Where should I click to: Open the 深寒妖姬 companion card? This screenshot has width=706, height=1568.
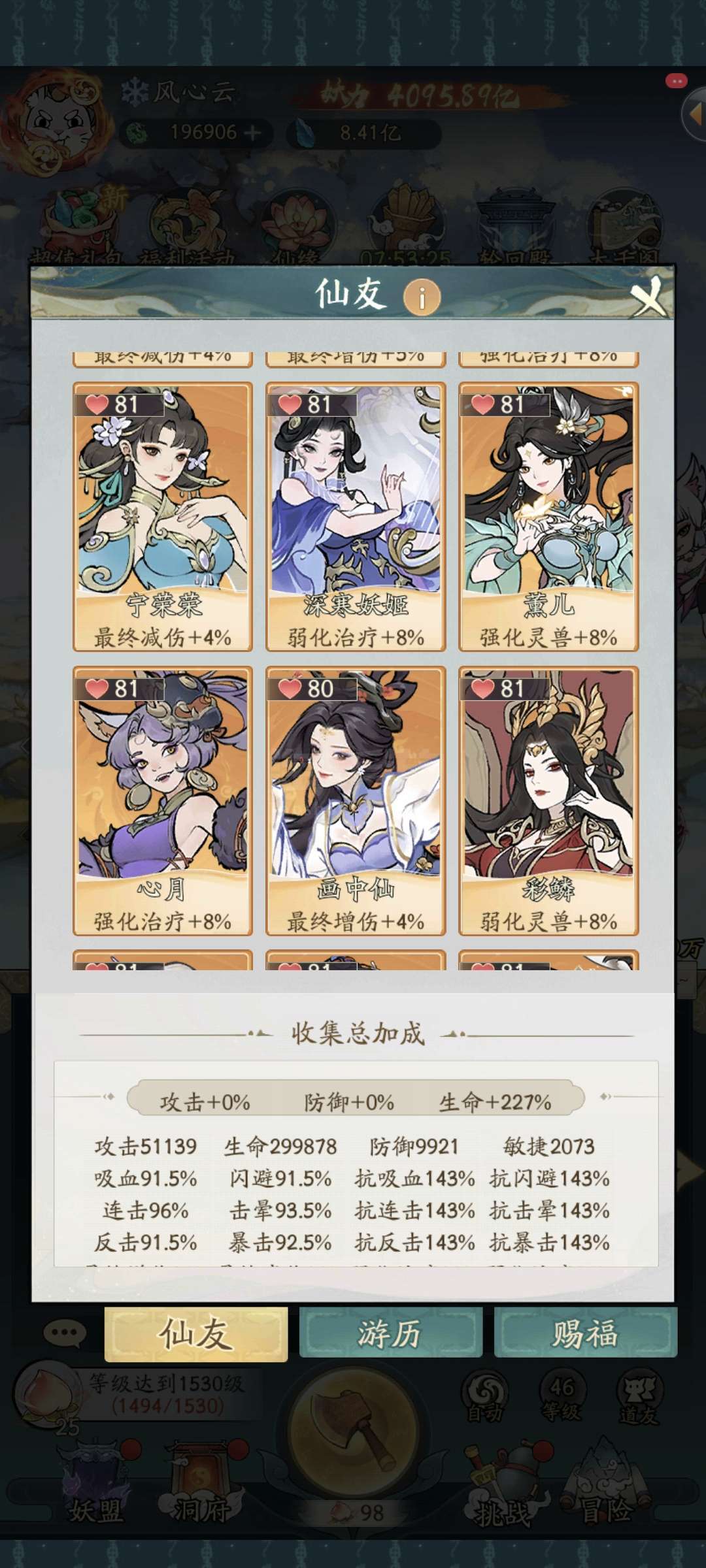click(356, 517)
